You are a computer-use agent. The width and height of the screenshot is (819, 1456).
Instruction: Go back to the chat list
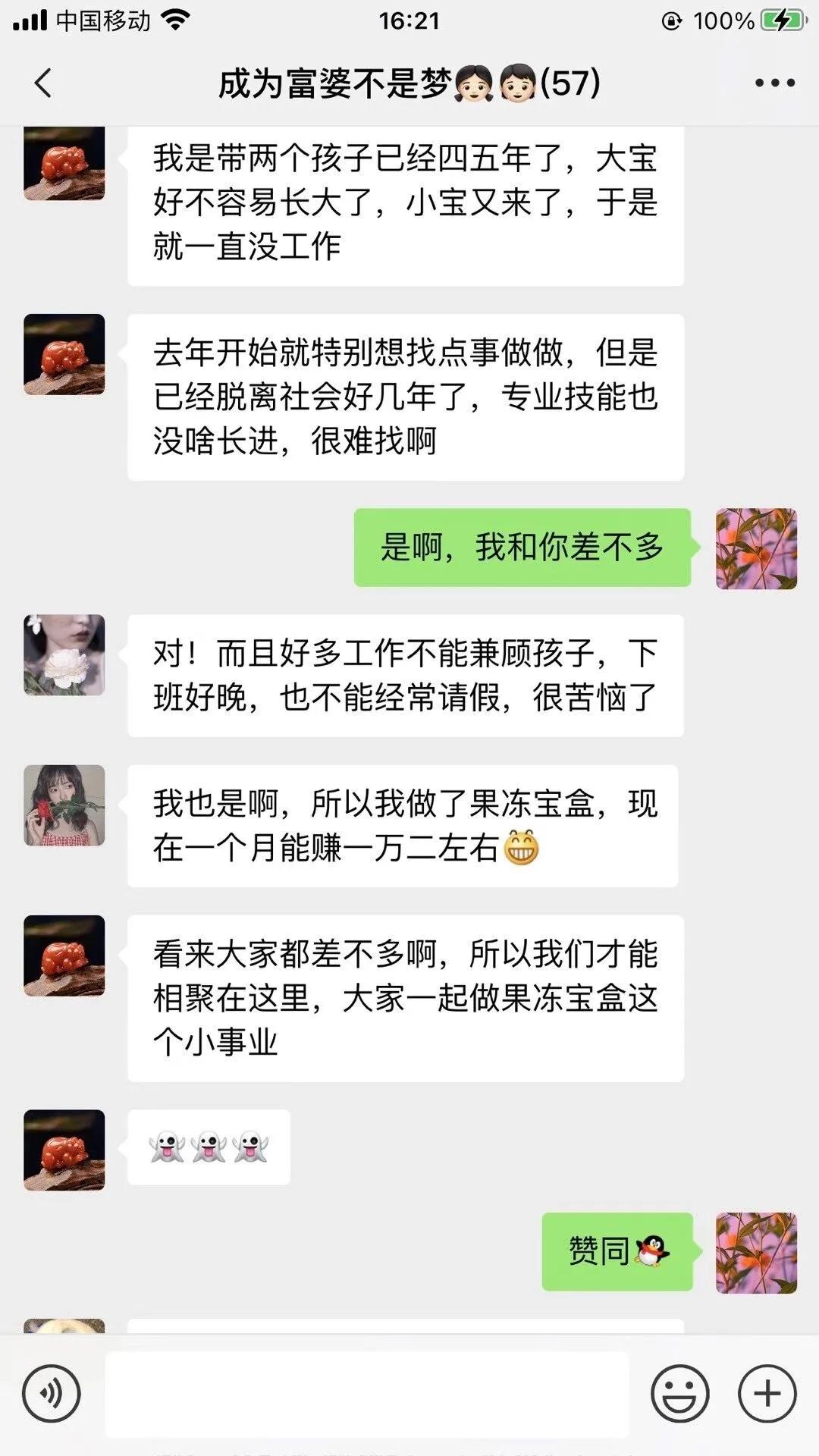[x=43, y=83]
